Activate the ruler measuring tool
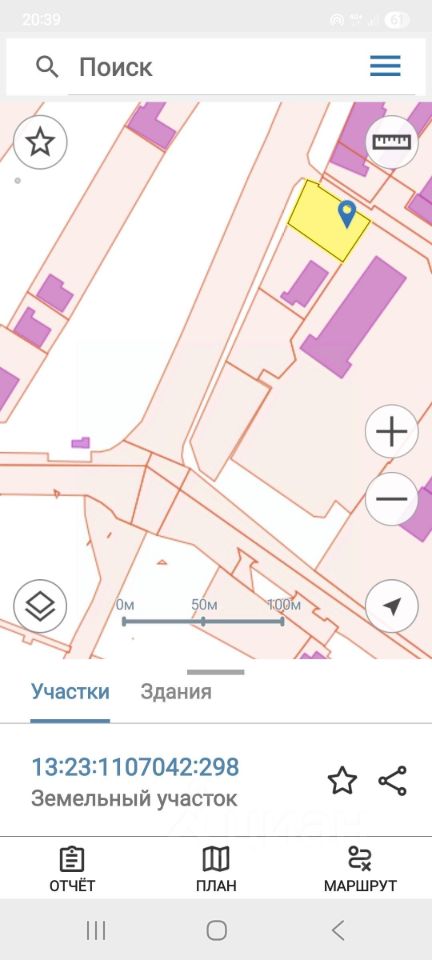The image size is (432, 960). pyautogui.click(x=392, y=142)
